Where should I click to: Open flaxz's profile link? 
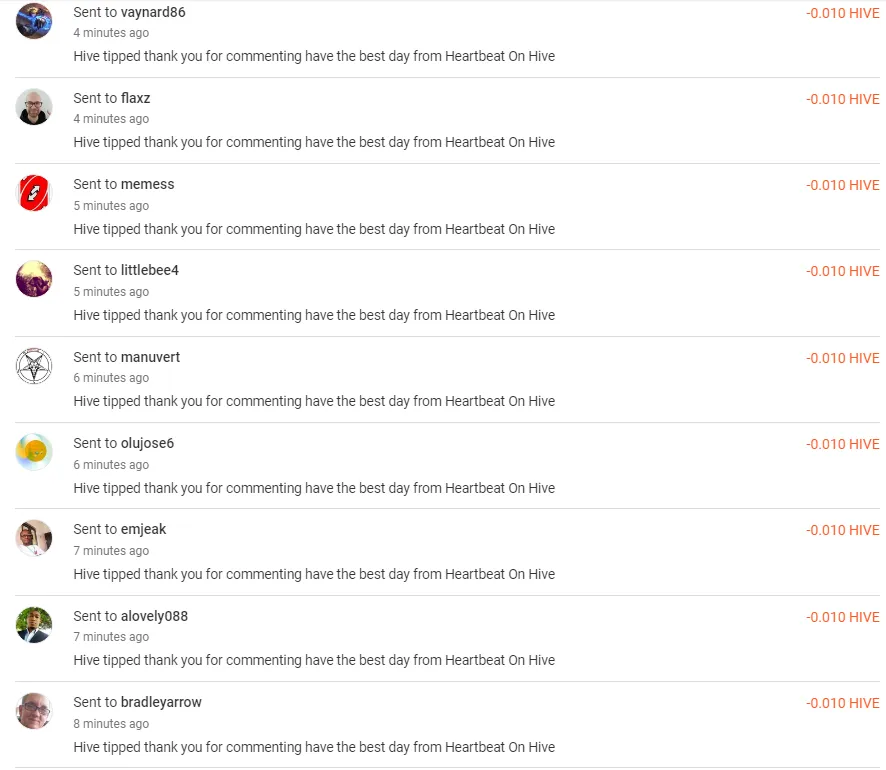tap(135, 98)
